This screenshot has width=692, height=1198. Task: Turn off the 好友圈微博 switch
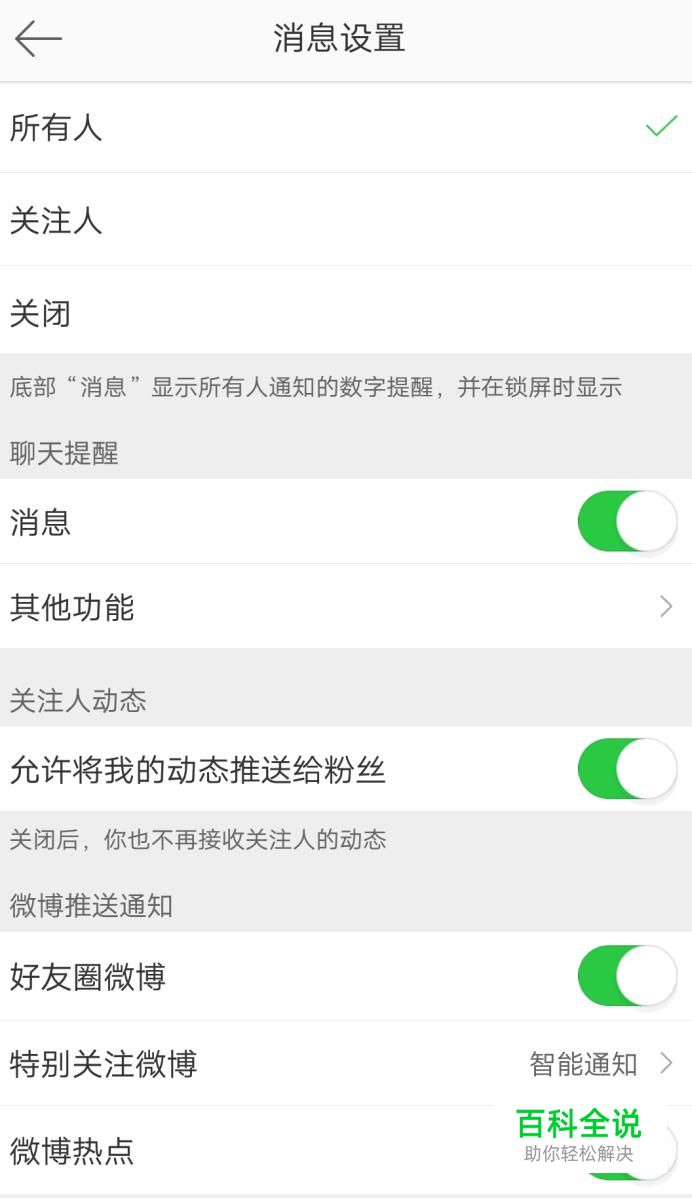click(x=627, y=976)
